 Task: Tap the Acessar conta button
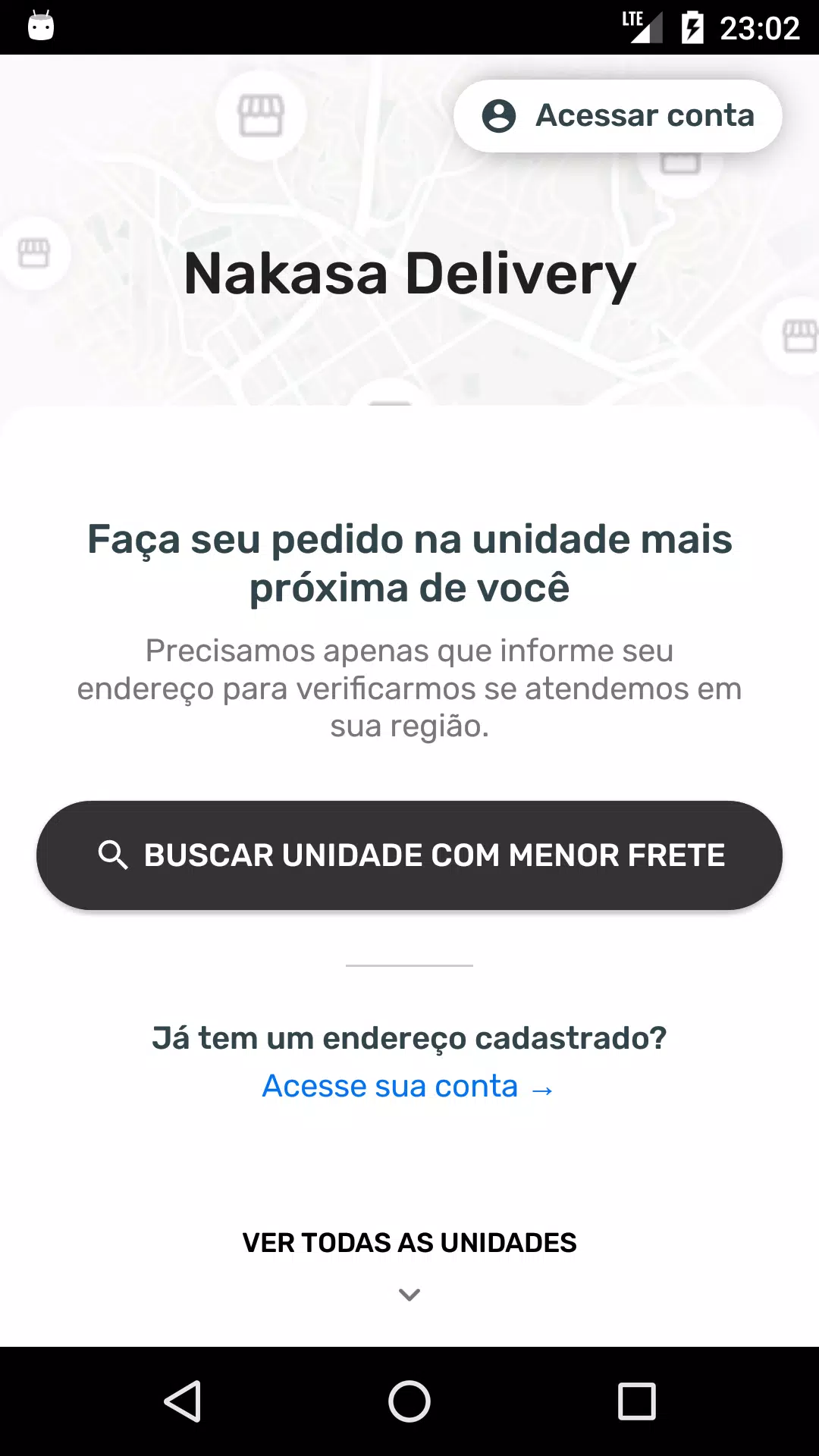(x=617, y=116)
